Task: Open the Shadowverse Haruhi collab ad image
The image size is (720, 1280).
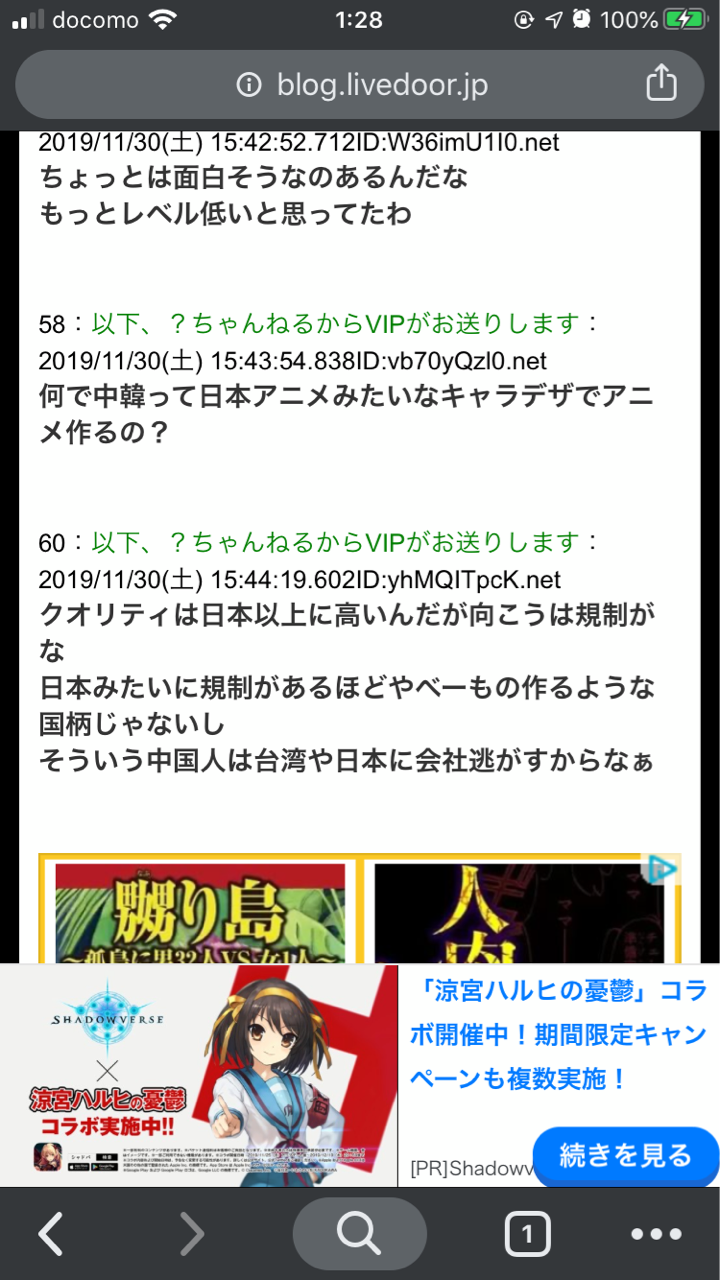Action: [x=200, y=1075]
